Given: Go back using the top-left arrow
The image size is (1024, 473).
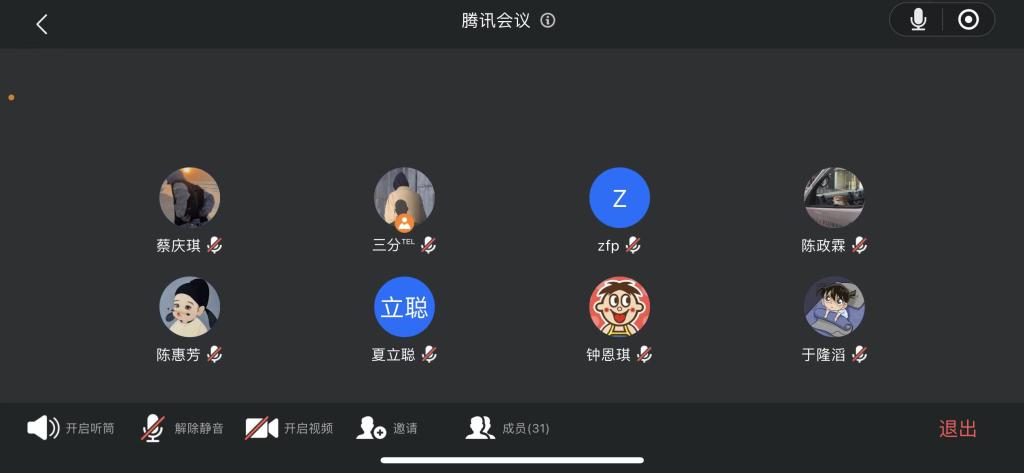Looking at the screenshot, I should tap(42, 25).
